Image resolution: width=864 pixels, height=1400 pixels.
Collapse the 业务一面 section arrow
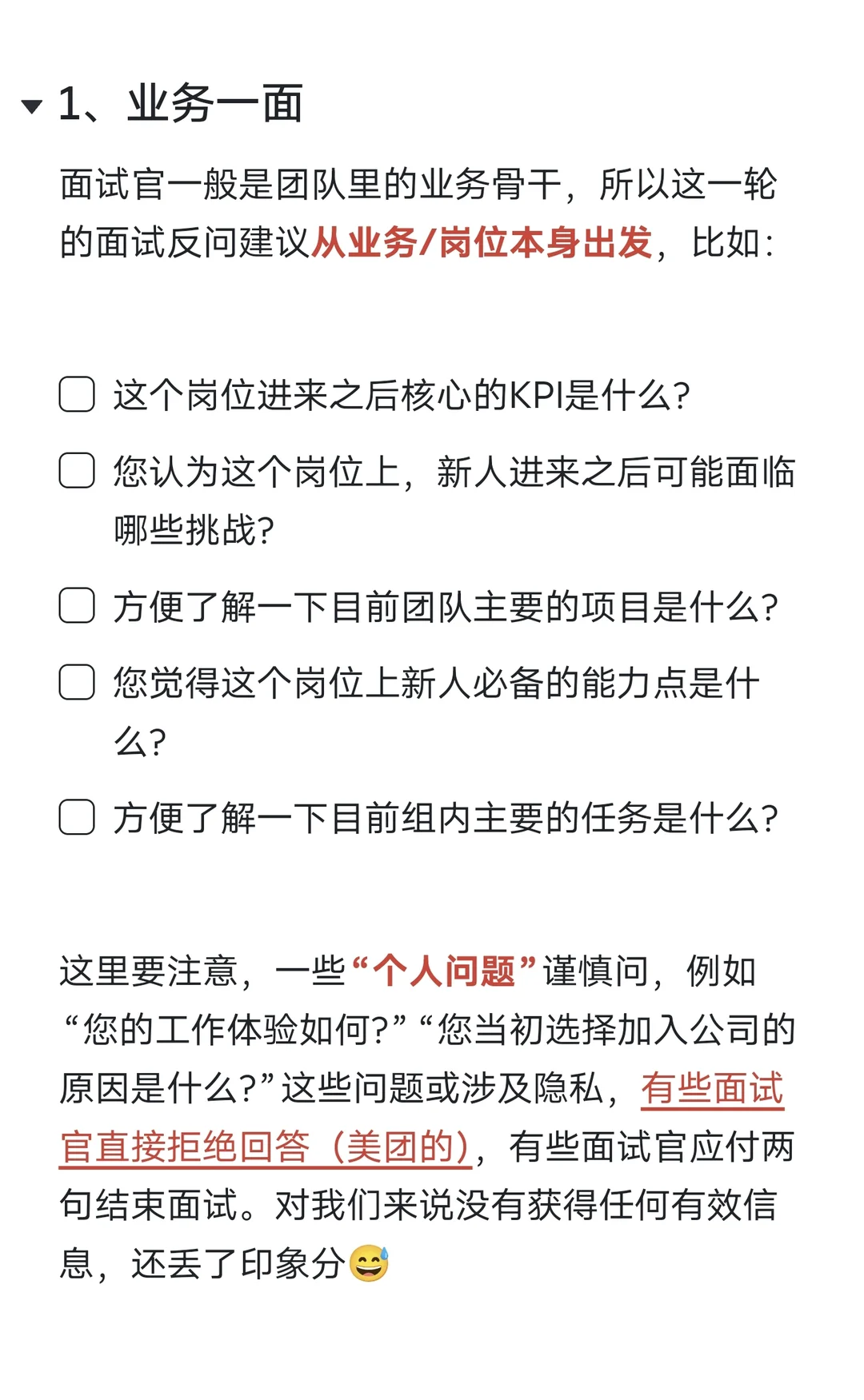(x=32, y=106)
